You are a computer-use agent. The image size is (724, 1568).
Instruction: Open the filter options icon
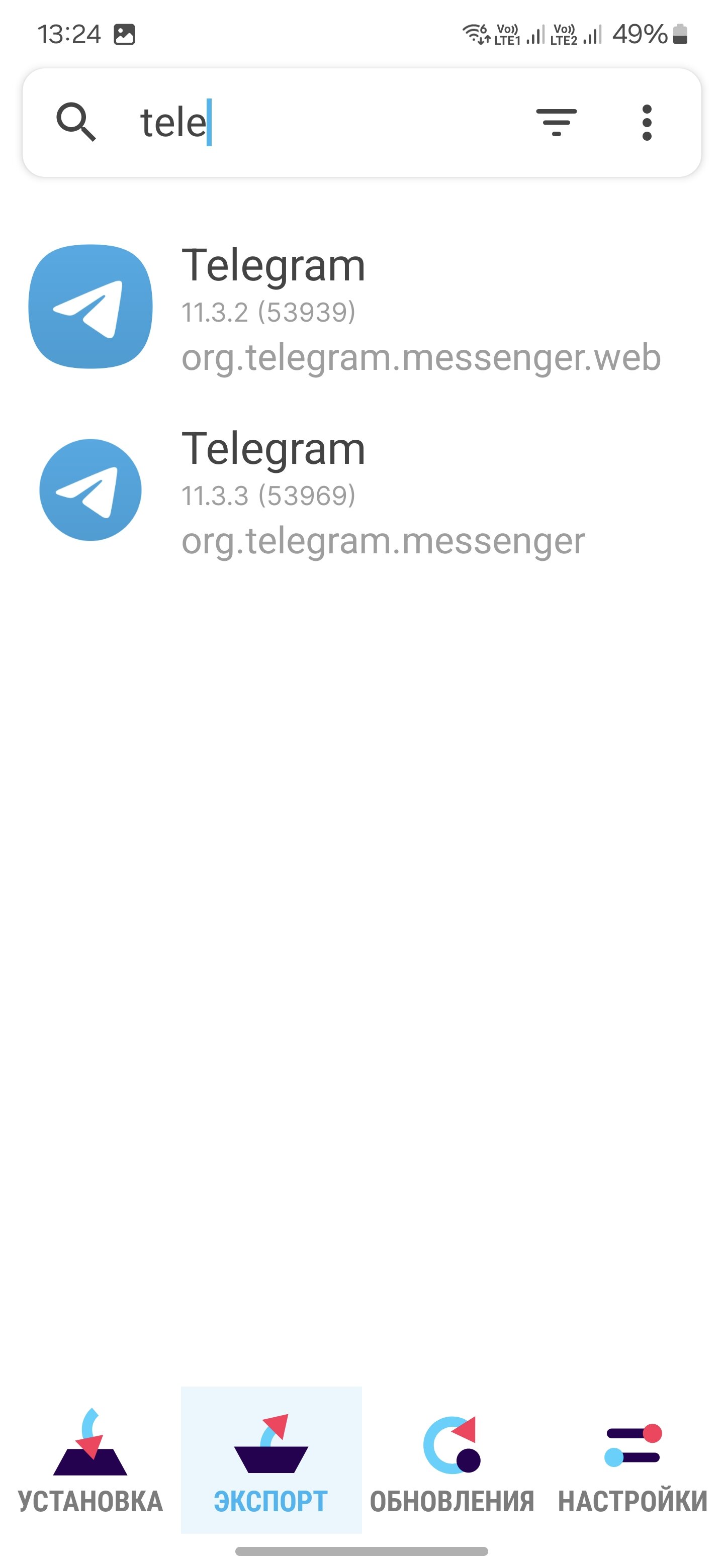[x=556, y=122]
